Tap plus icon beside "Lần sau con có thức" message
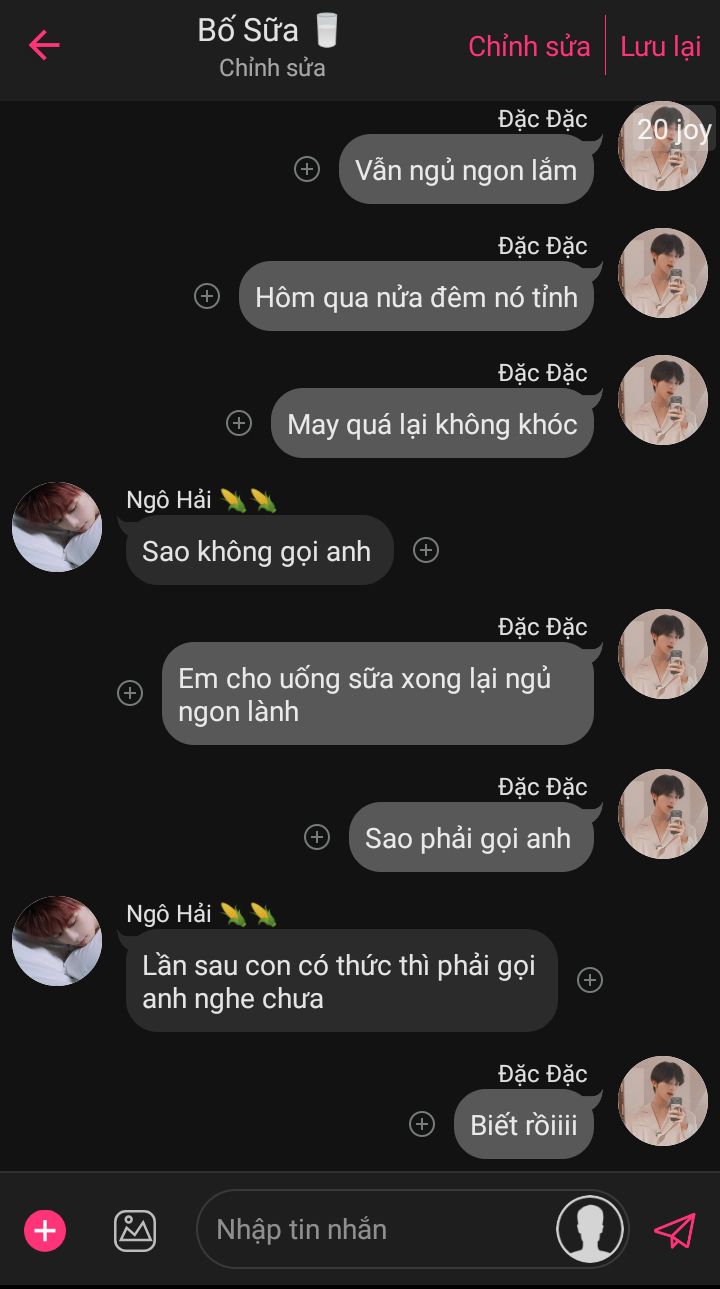The width and height of the screenshot is (720, 1289). click(590, 980)
